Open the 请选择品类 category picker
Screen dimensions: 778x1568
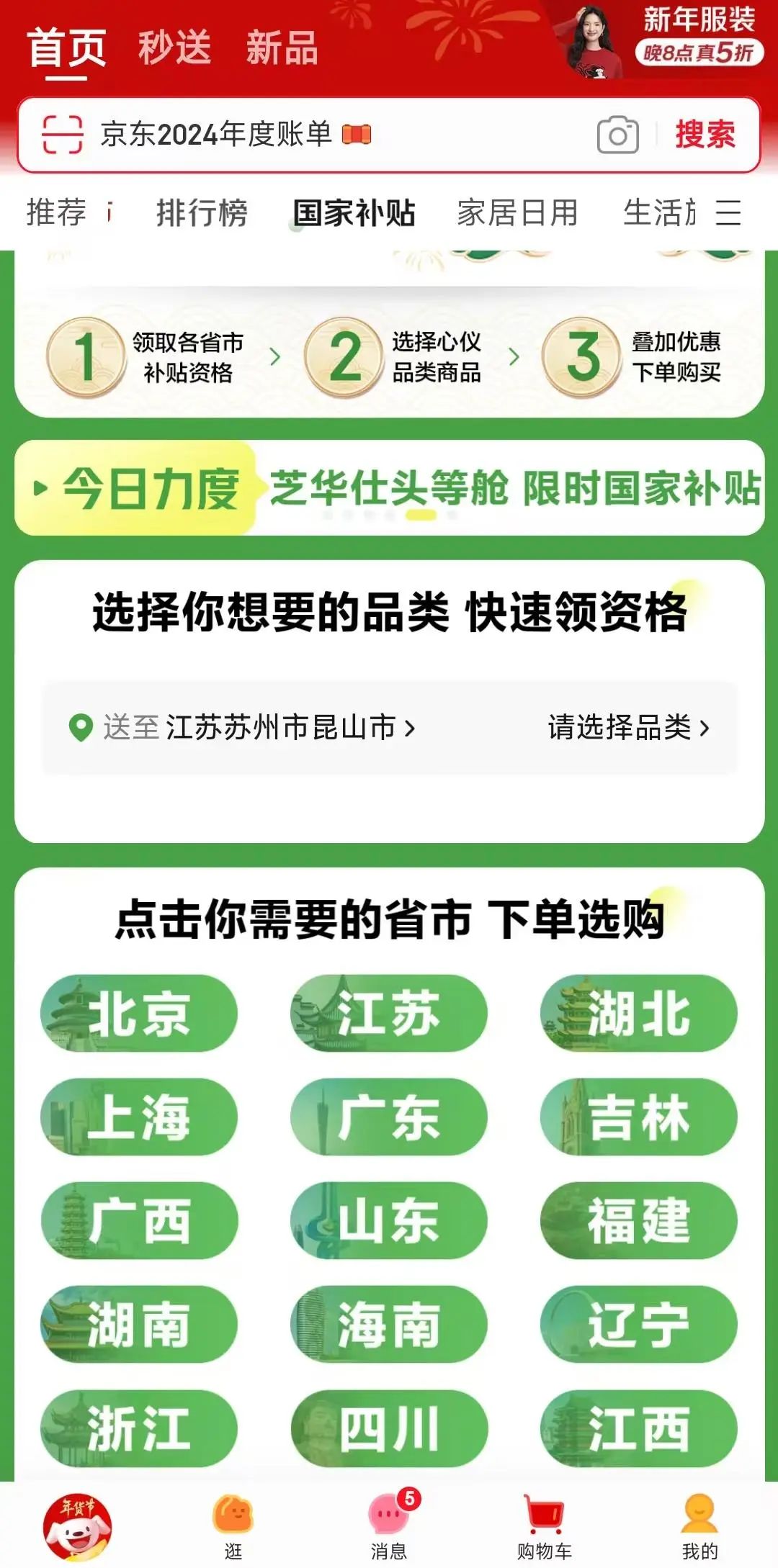pos(628,728)
